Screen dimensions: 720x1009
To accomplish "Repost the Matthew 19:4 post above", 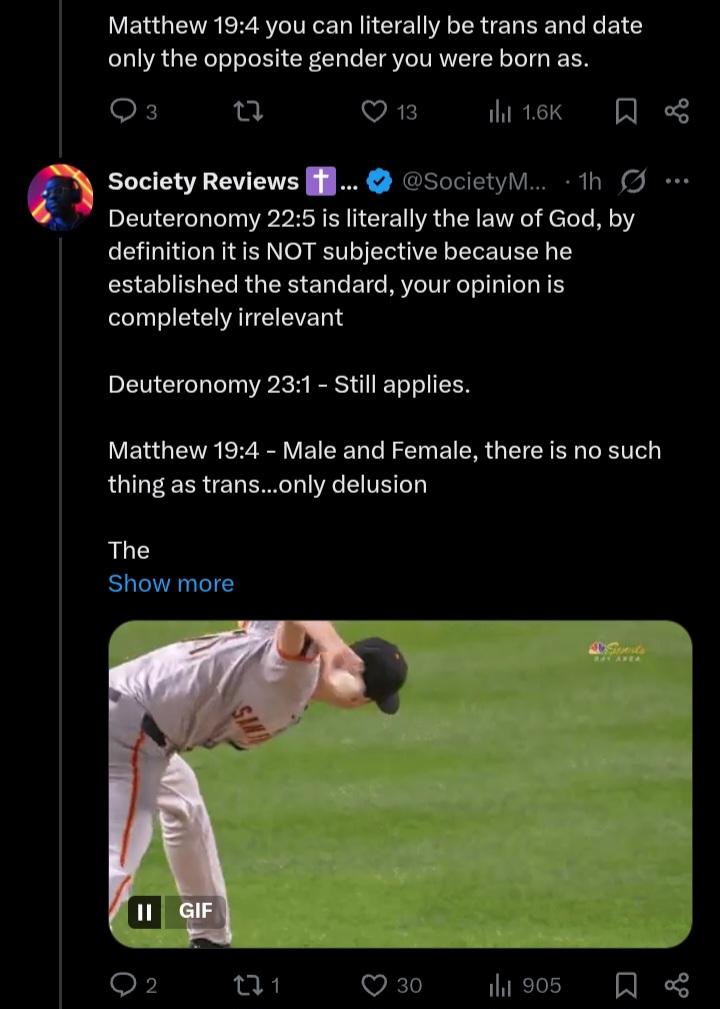I will pos(247,112).
